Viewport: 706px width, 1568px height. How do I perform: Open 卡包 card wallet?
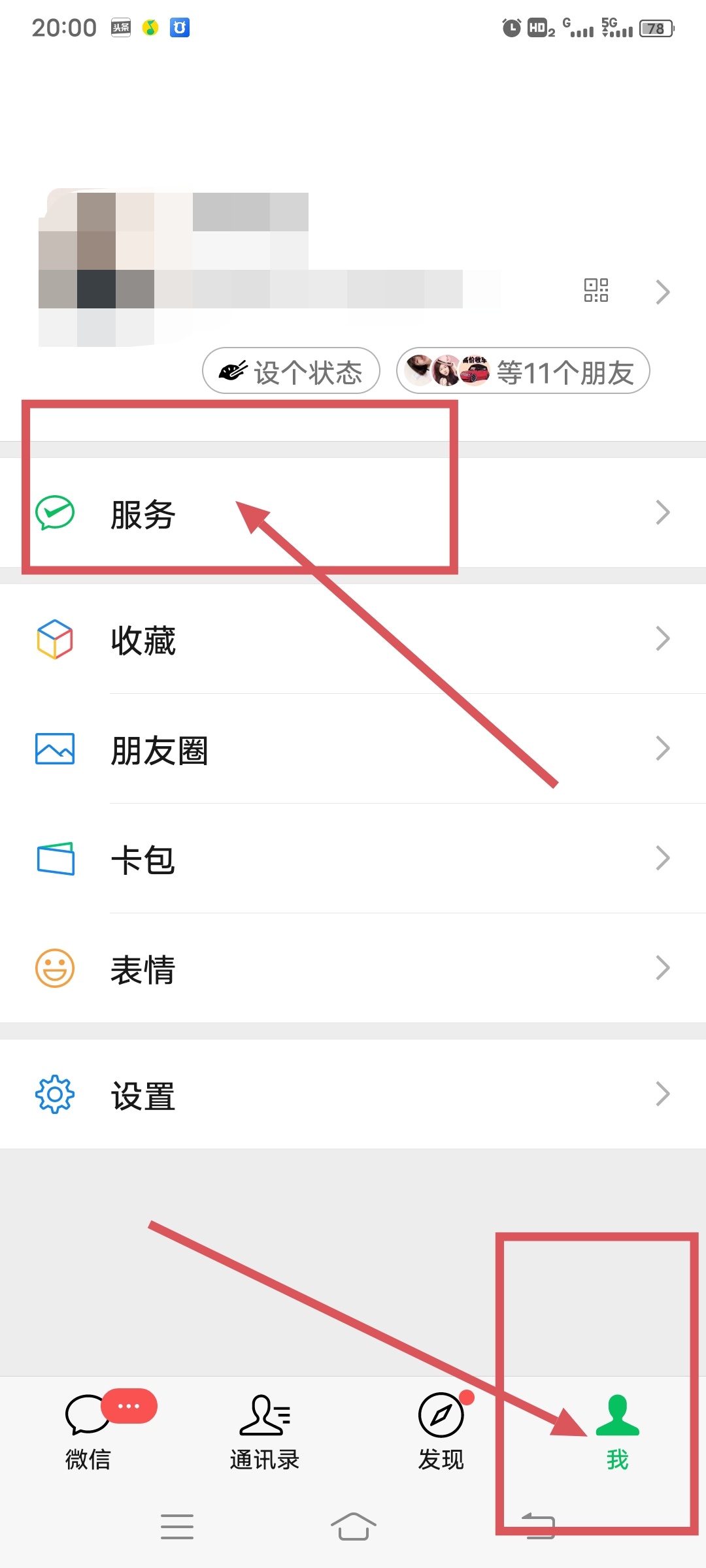pos(353,858)
